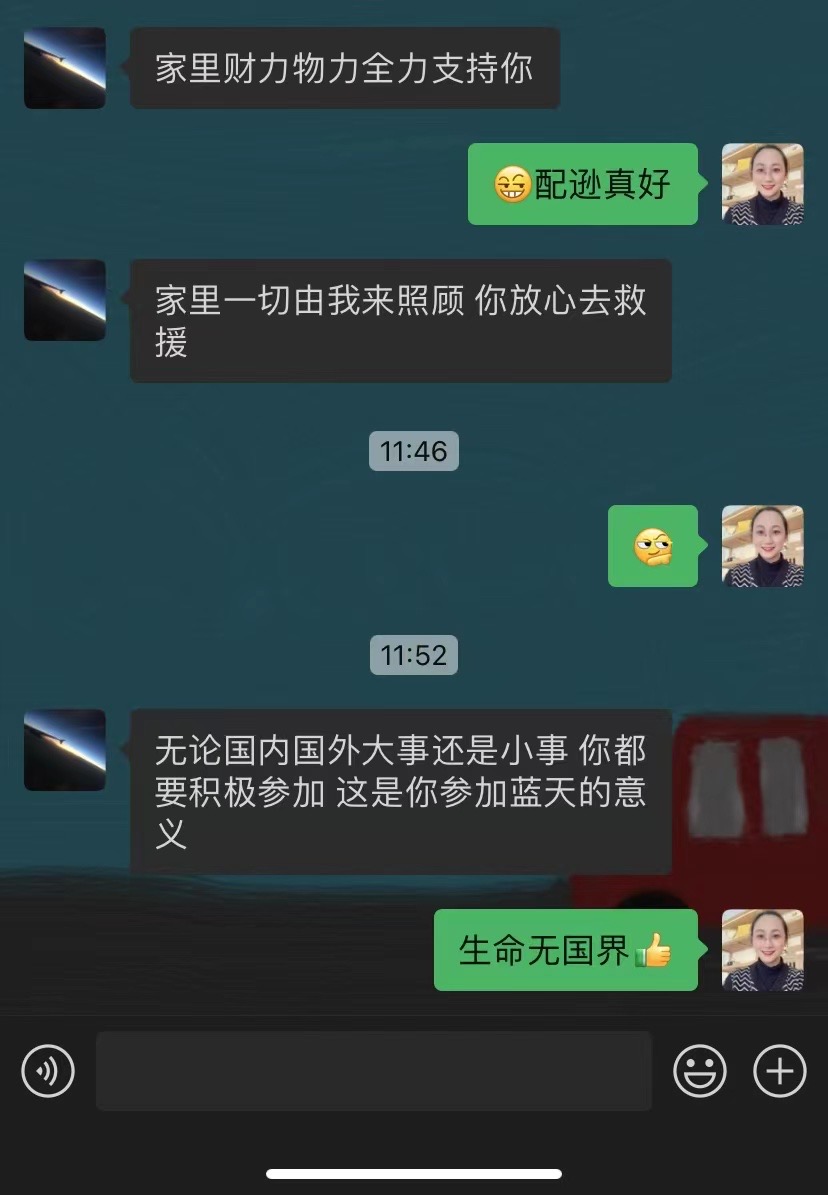Tap the voice waveform icon bottom left
This screenshot has width=828, height=1195.
click(47, 1070)
